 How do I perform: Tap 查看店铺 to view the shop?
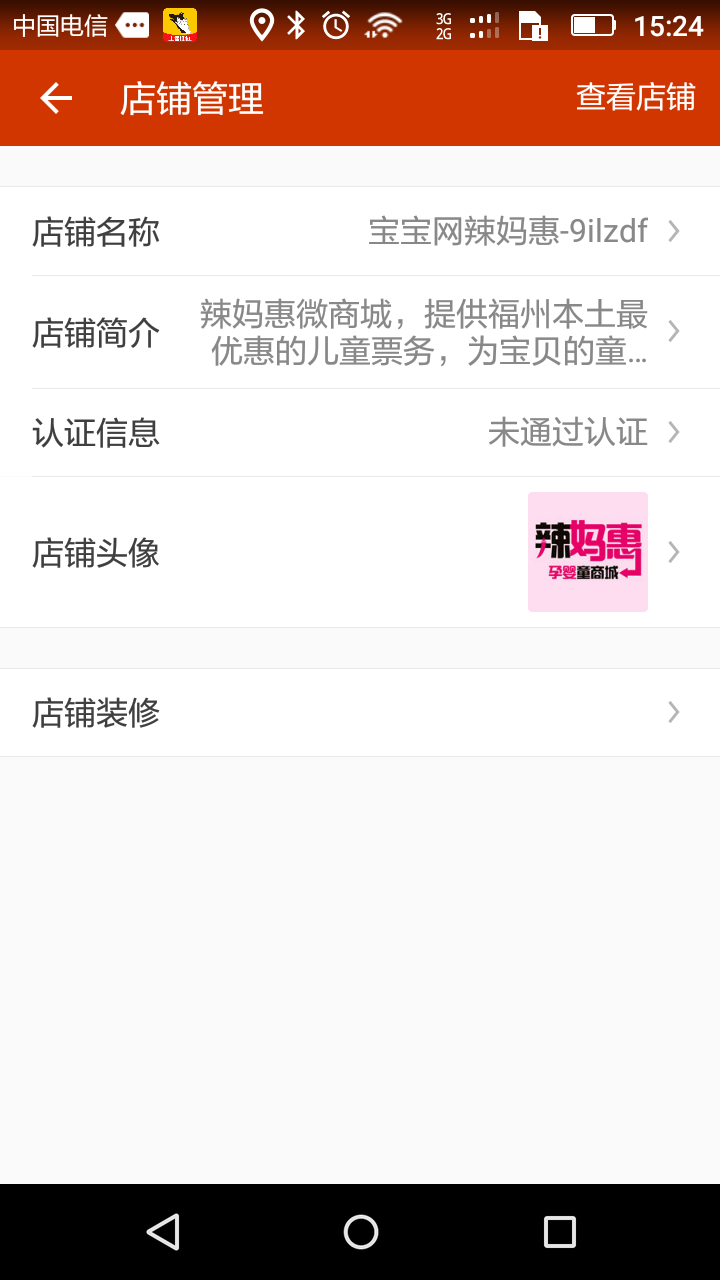click(635, 98)
